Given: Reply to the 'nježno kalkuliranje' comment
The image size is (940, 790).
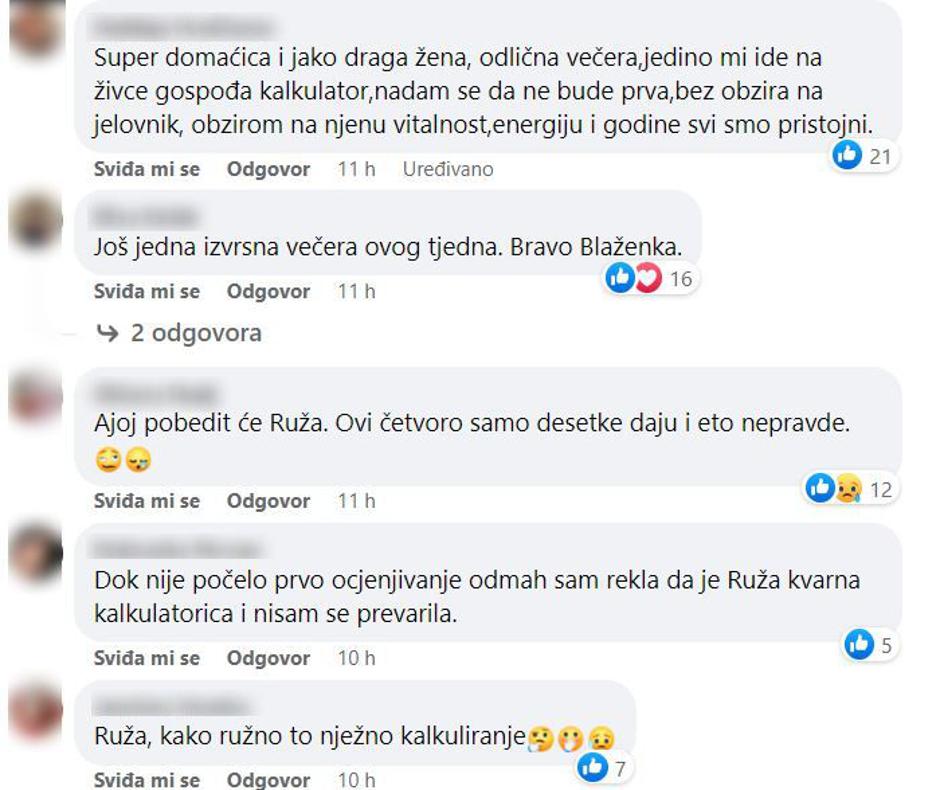Looking at the screenshot, I should pos(268,779).
